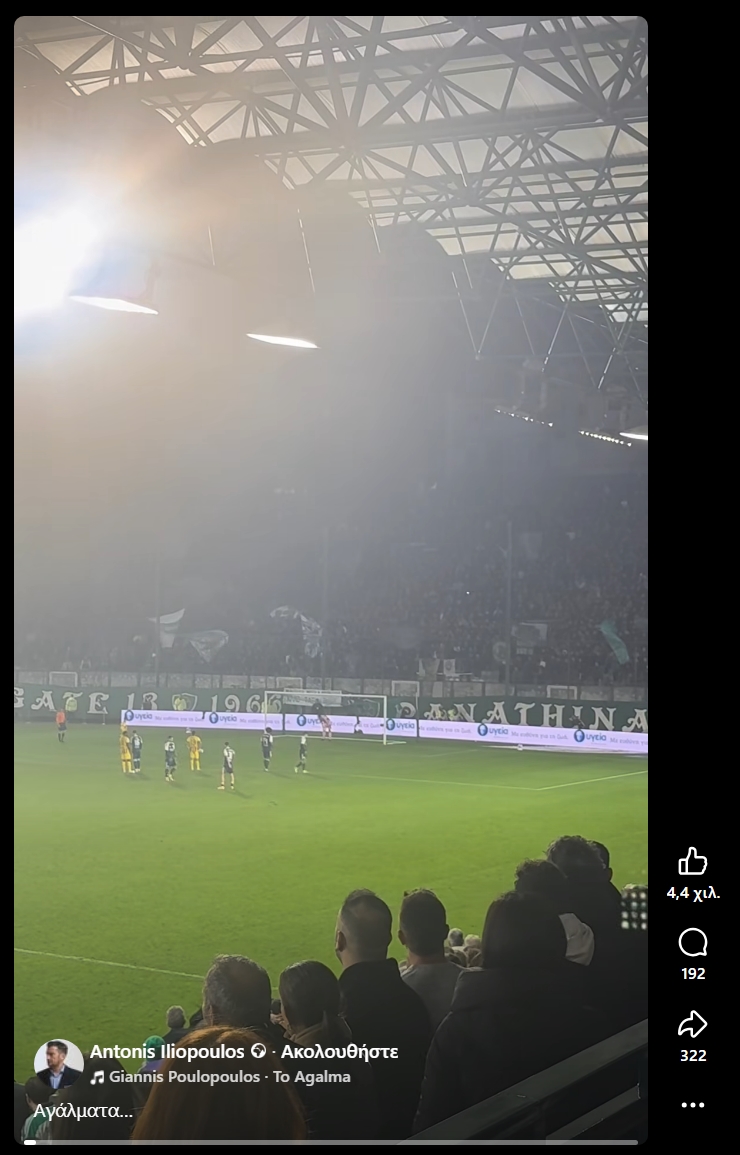This screenshot has width=740, height=1155.
Task: Follow Antonis Iliopoulos with Ακολουθήστε
Action: (x=340, y=1052)
